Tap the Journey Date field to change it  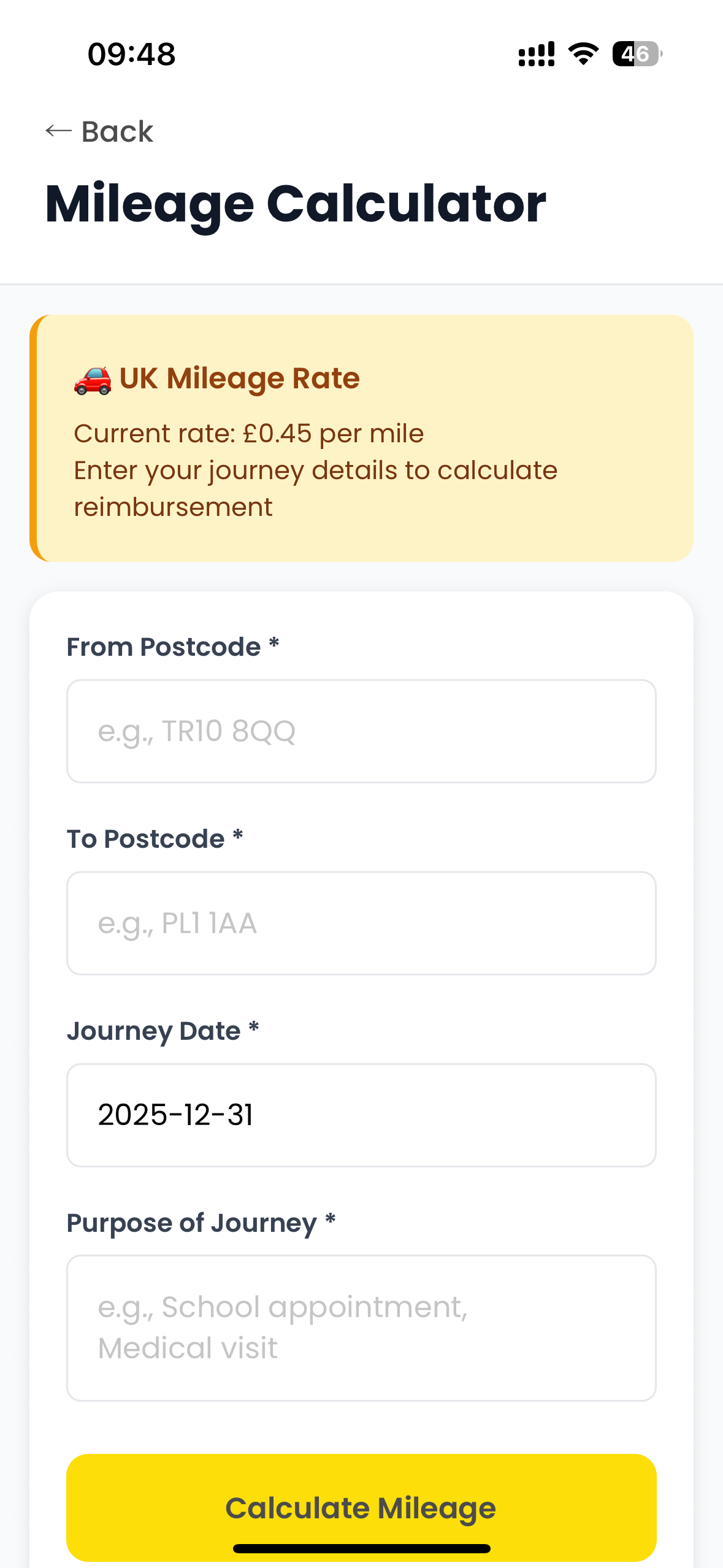tap(361, 1115)
